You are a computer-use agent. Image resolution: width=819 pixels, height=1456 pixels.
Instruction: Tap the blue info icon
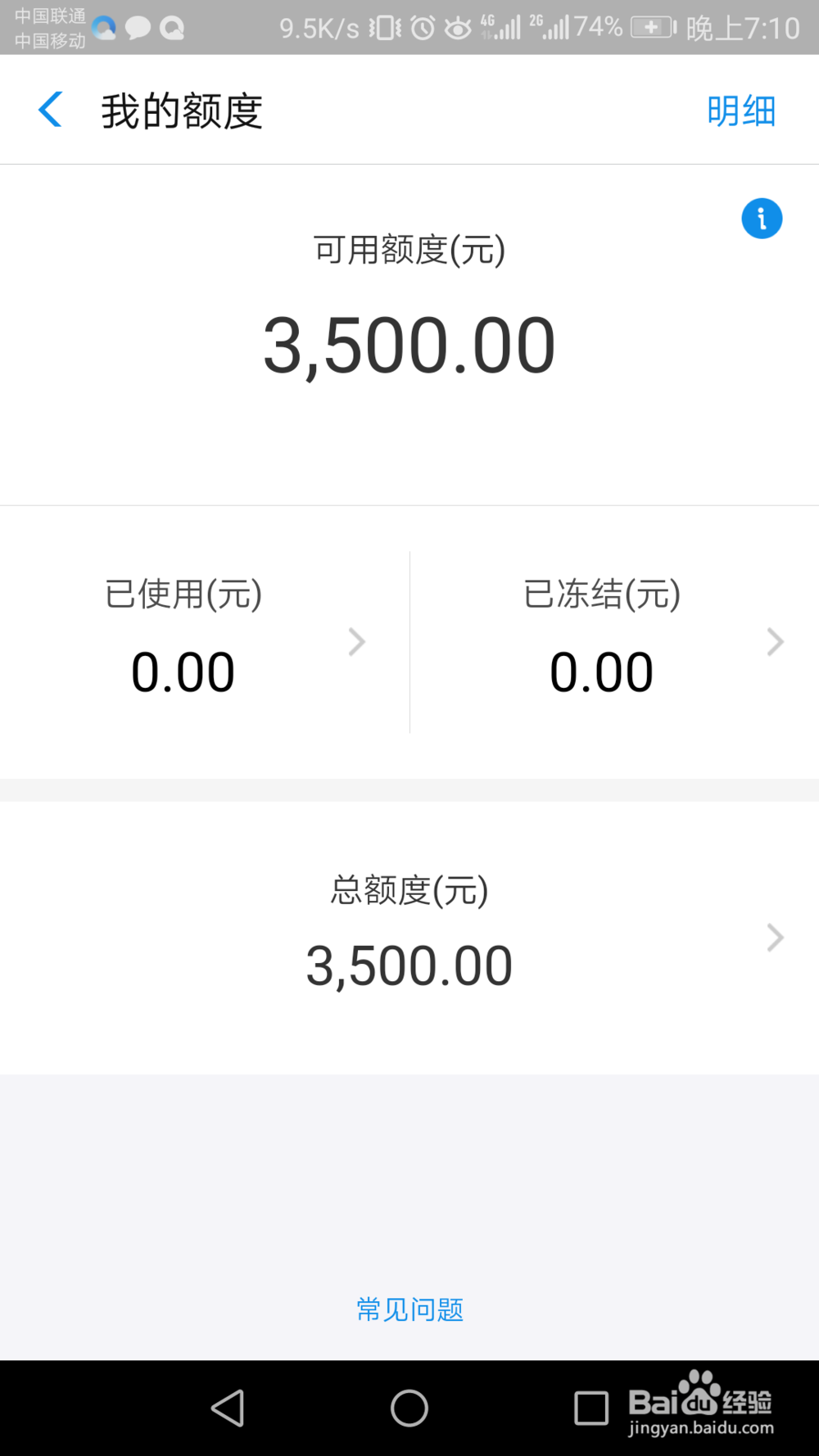point(762,218)
